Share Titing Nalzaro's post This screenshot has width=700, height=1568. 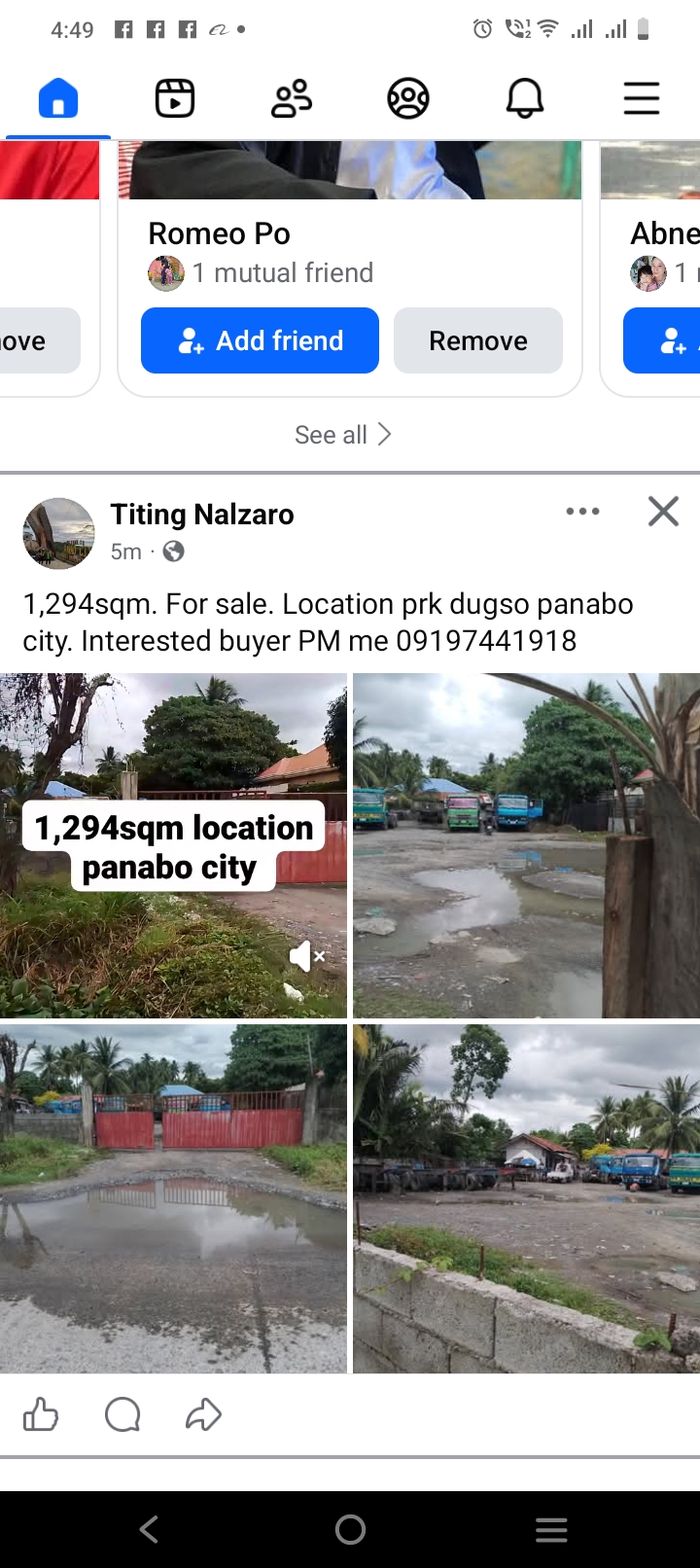[203, 1414]
